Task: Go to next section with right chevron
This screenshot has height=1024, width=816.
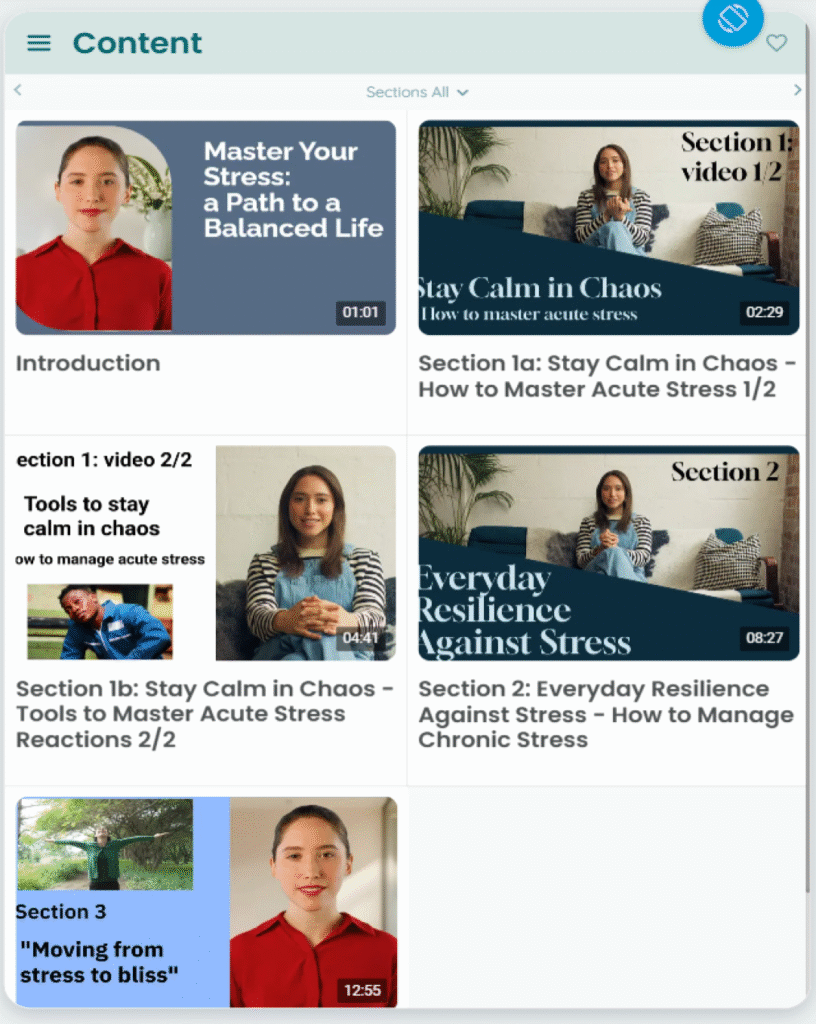Action: (797, 91)
